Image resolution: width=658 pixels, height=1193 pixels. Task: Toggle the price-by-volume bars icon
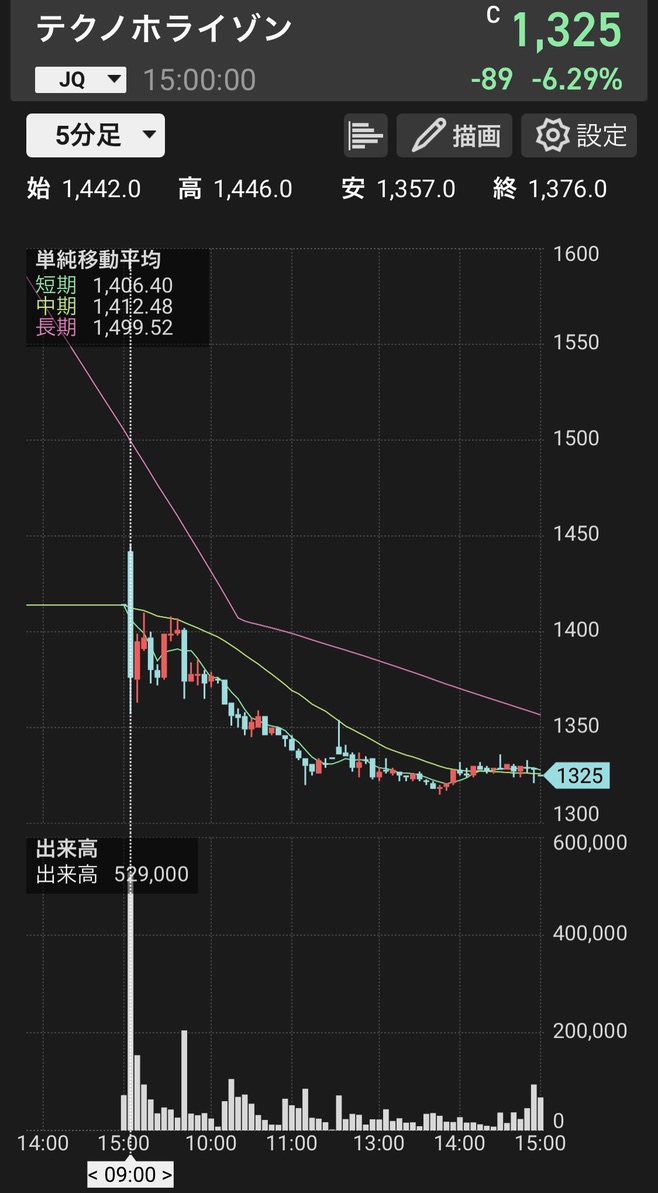click(x=365, y=135)
